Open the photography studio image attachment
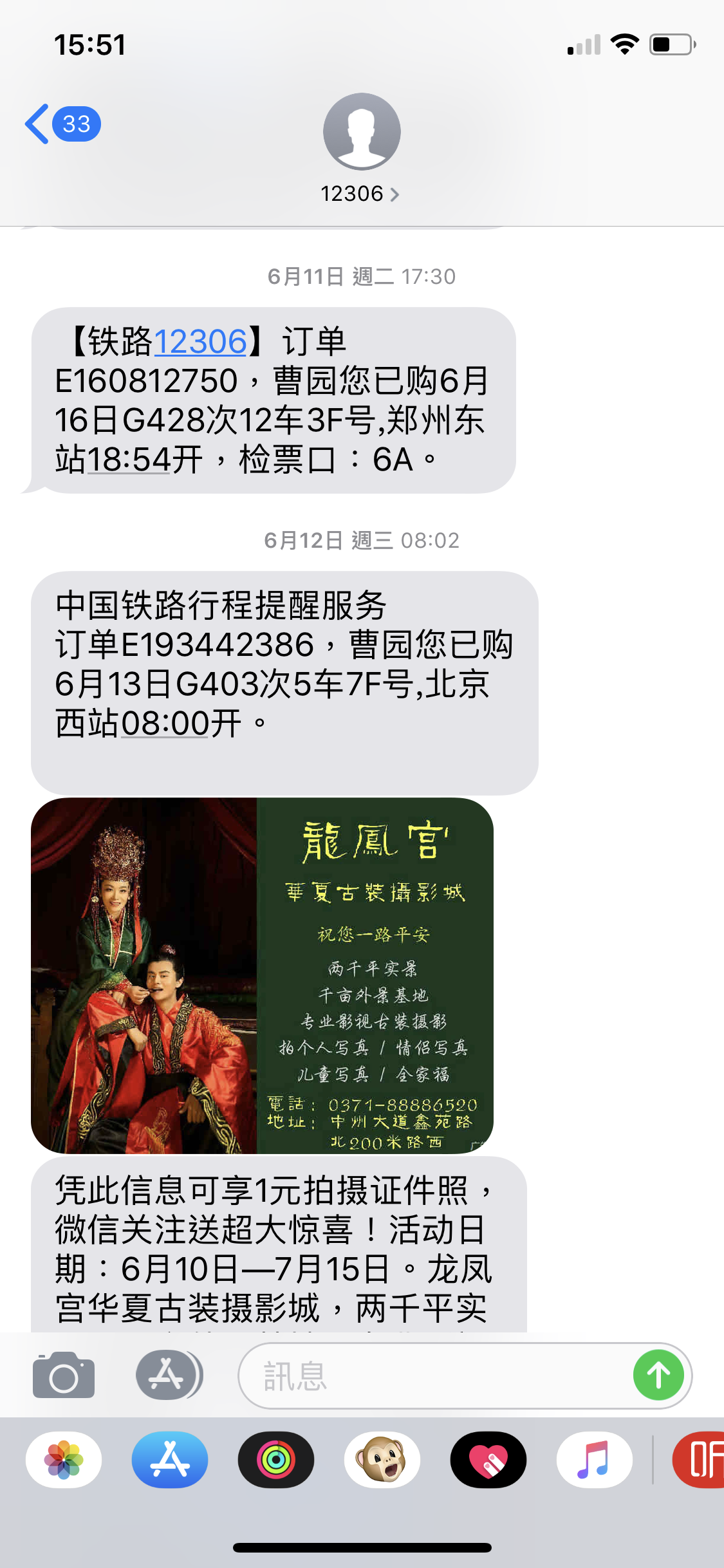The height and width of the screenshot is (1568, 724). coord(262,975)
